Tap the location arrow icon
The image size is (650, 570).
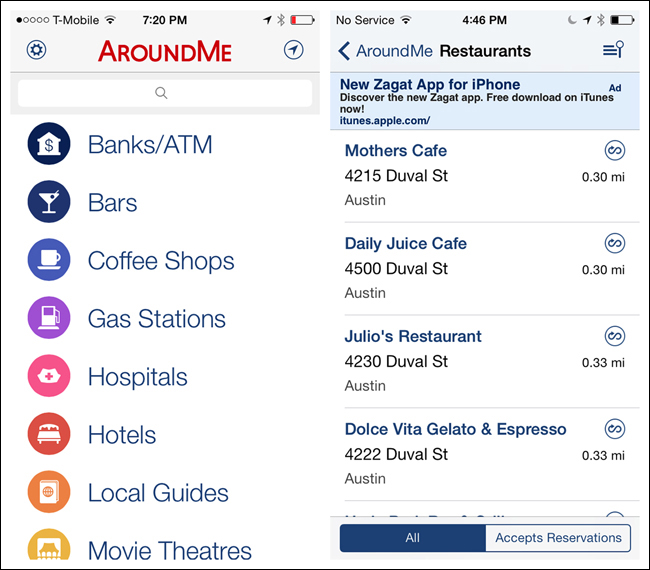click(294, 51)
